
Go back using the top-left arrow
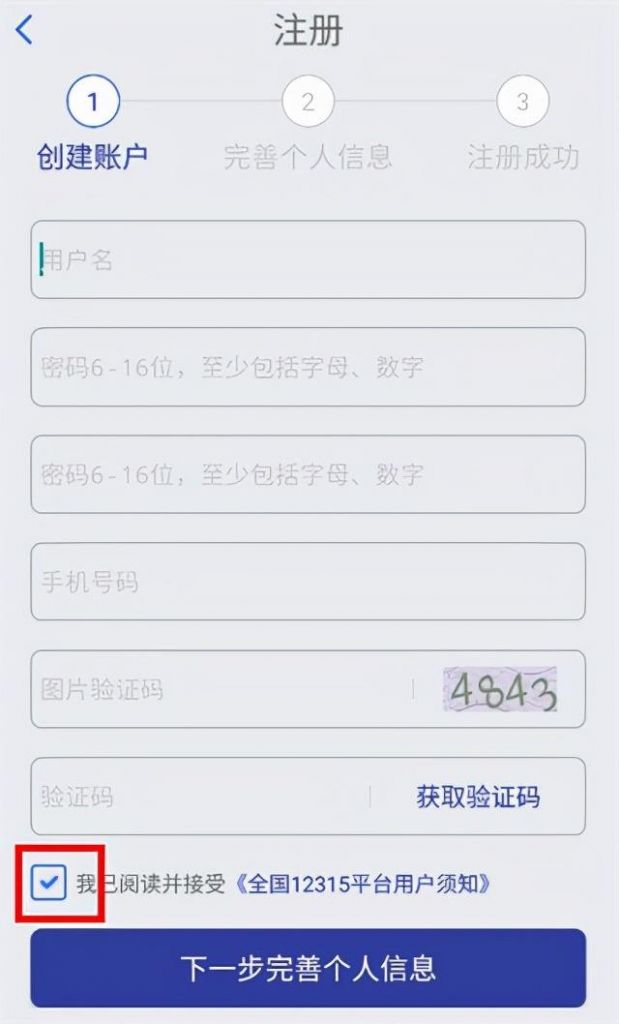click(x=25, y=30)
